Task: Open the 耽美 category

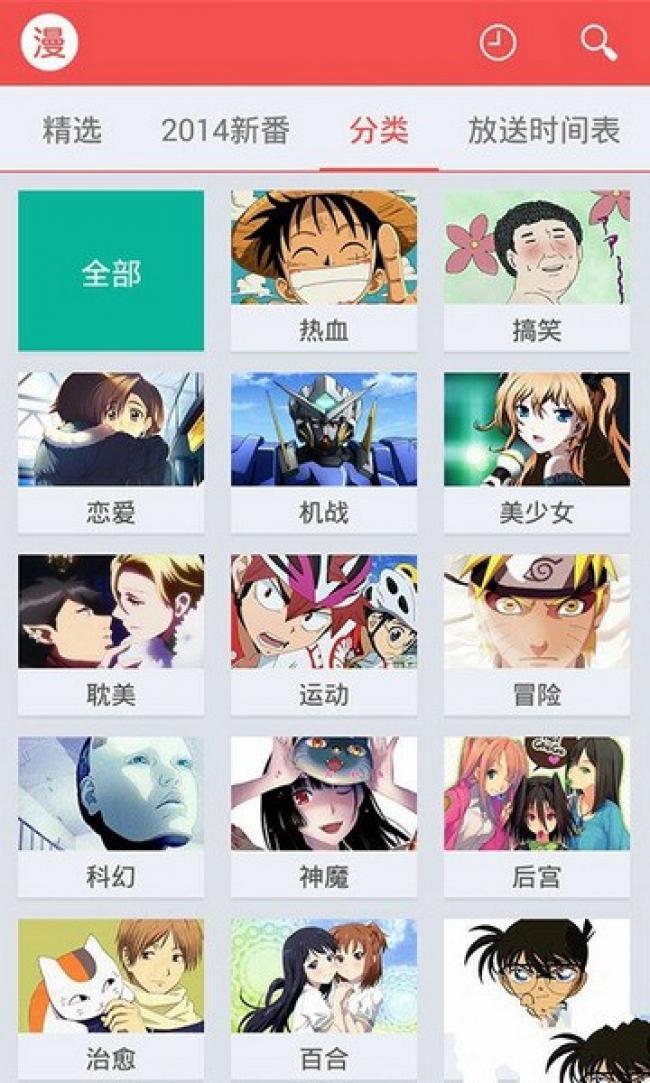Action: (x=111, y=634)
